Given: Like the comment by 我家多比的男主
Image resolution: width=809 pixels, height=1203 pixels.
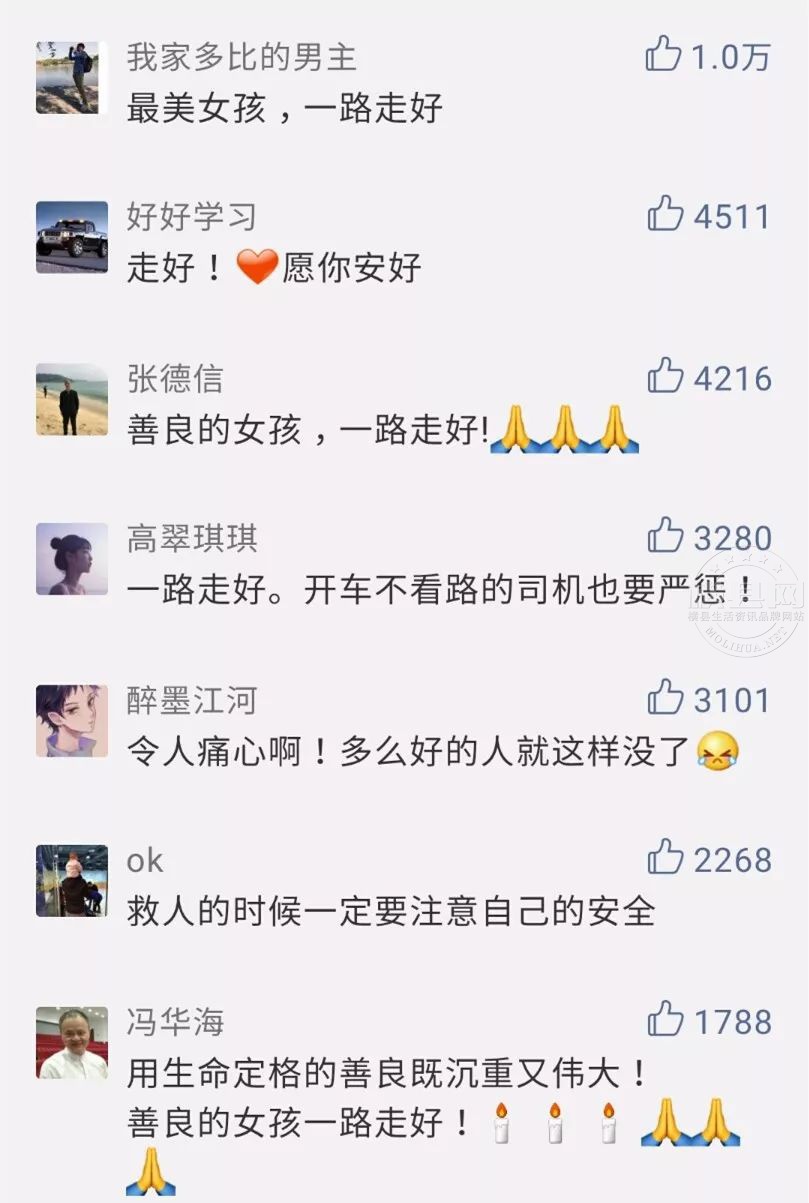Looking at the screenshot, I should coord(664,54).
